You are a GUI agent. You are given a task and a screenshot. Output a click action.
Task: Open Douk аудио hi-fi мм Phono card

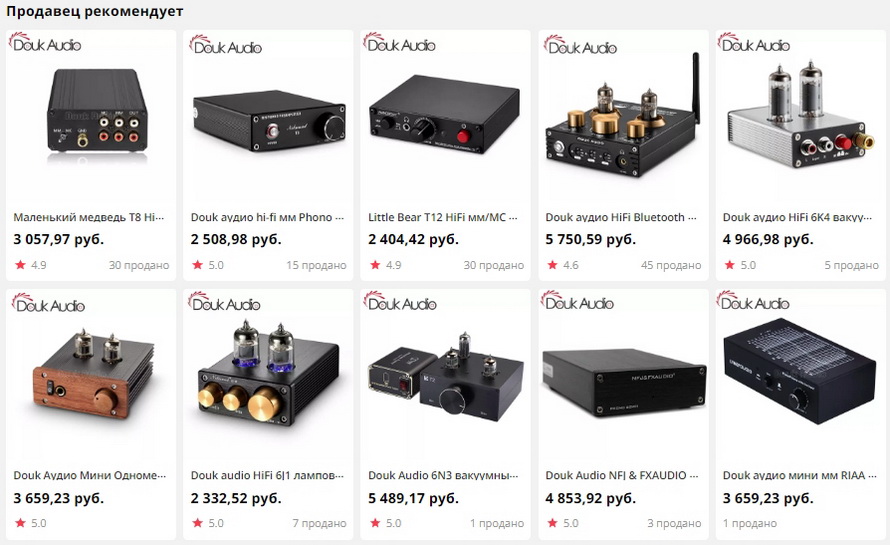pos(267,217)
